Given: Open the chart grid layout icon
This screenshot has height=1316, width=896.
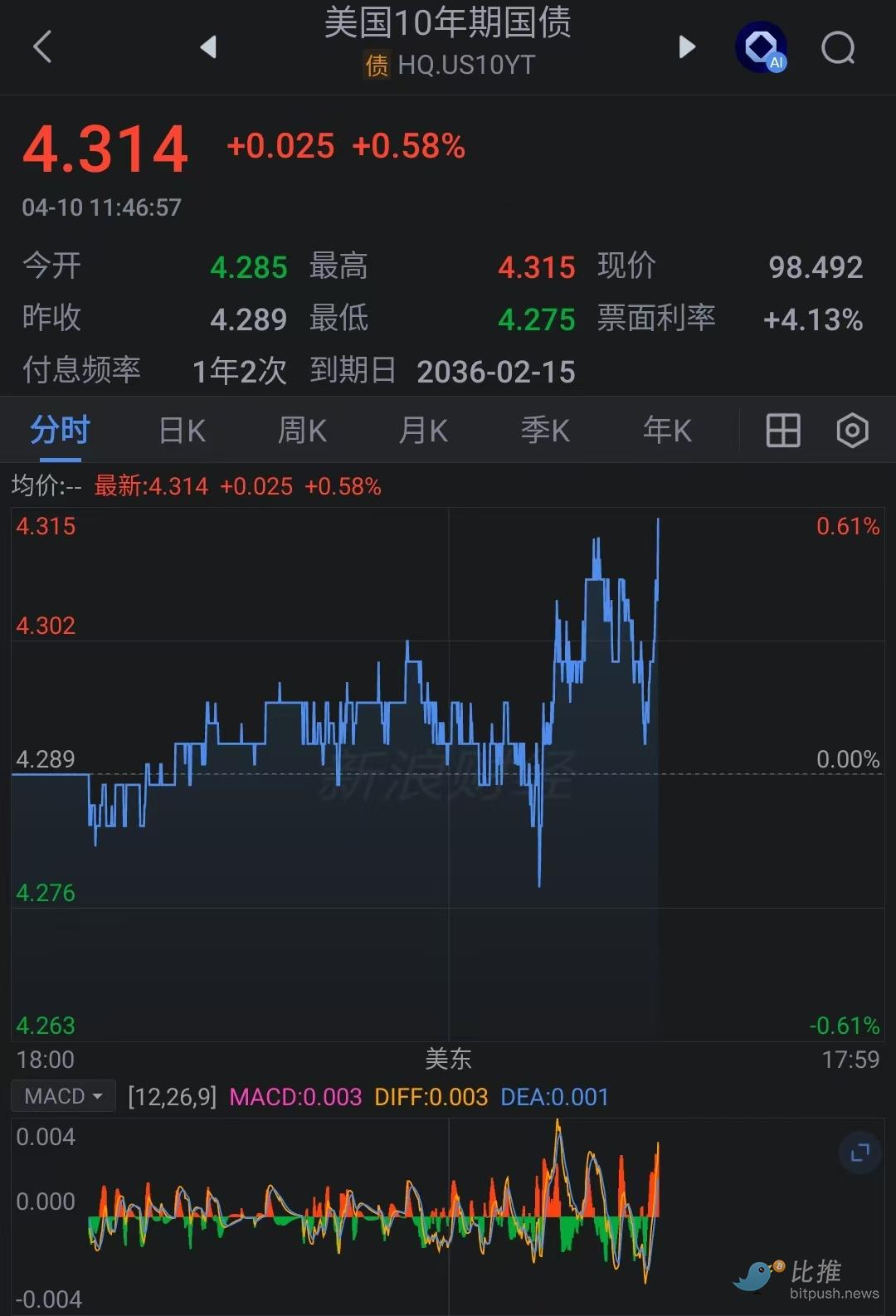Looking at the screenshot, I should pyautogui.click(x=782, y=431).
